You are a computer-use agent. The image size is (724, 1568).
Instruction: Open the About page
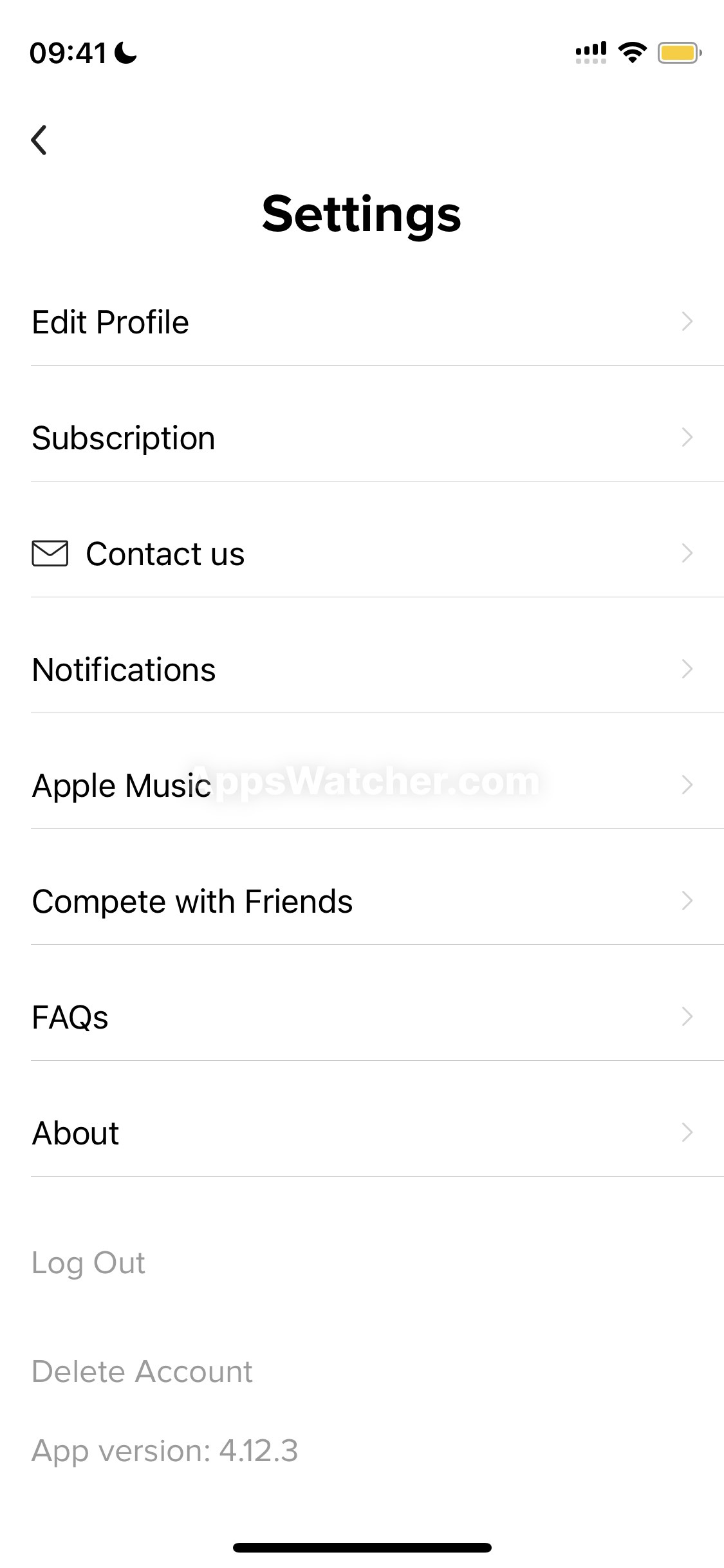pos(377,1133)
